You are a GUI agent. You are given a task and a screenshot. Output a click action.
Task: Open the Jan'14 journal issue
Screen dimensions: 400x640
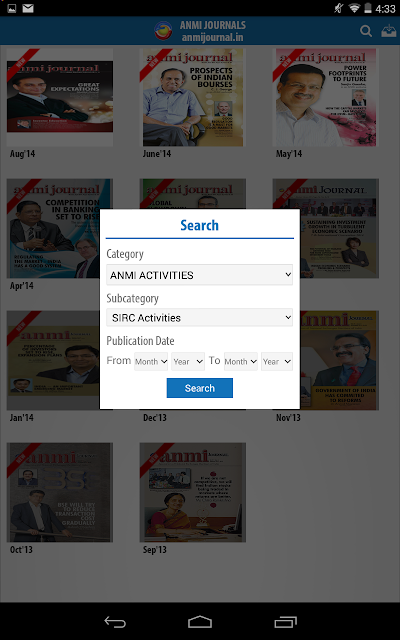tap(53, 360)
